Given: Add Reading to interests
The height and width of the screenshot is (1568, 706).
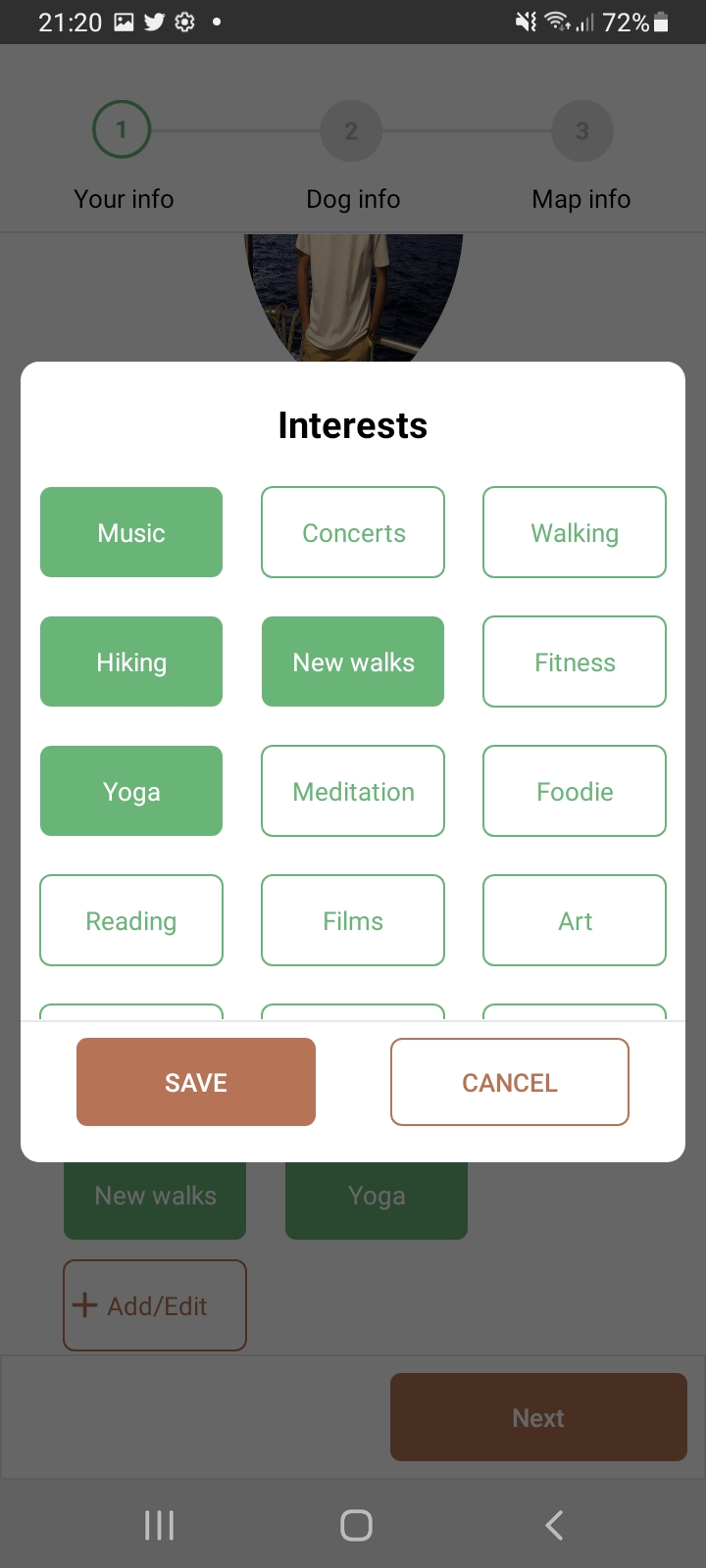Looking at the screenshot, I should [131, 920].
